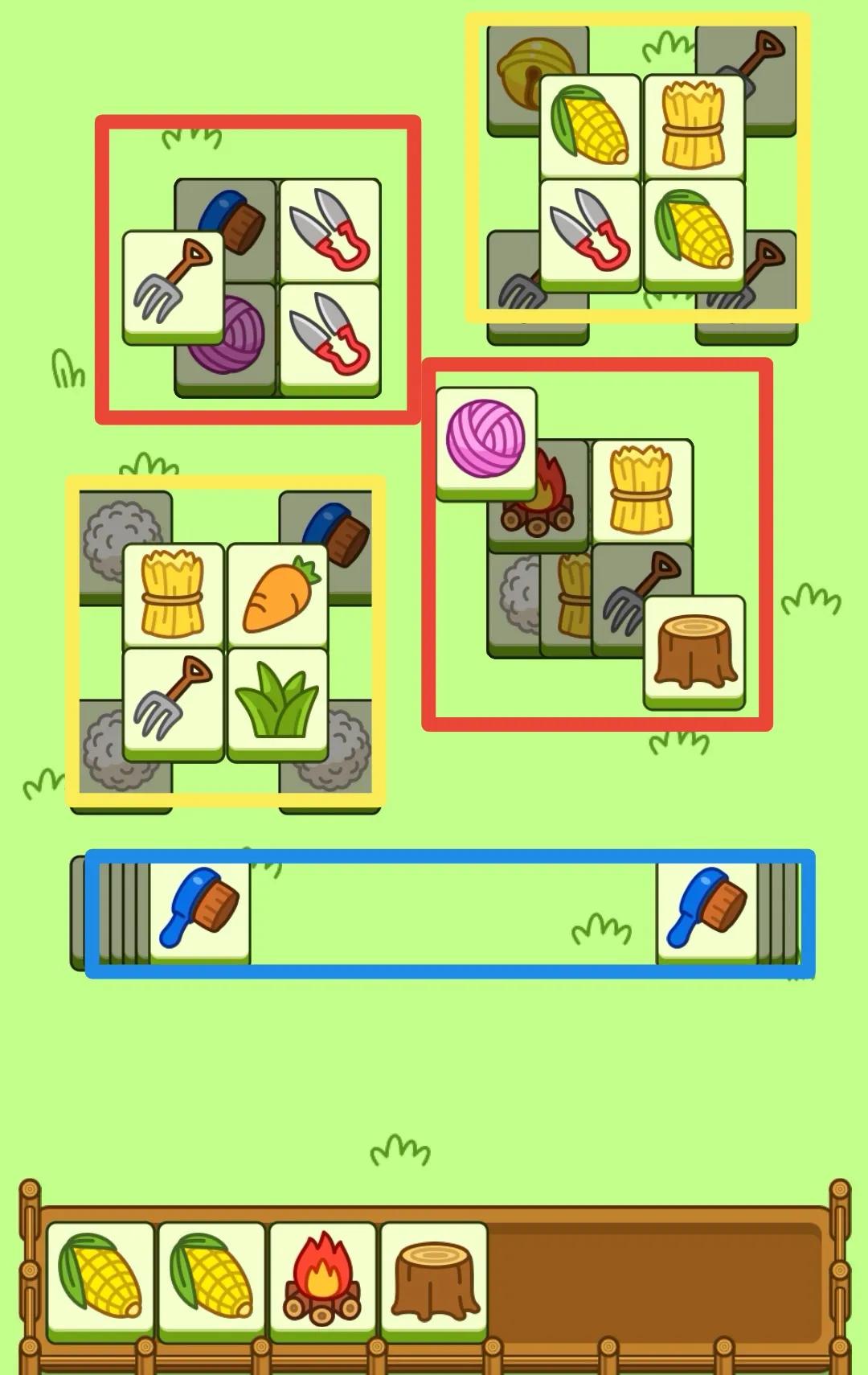Pick the pitchfork tile beside the grass tile
The height and width of the screenshot is (1375, 868).
click(173, 700)
